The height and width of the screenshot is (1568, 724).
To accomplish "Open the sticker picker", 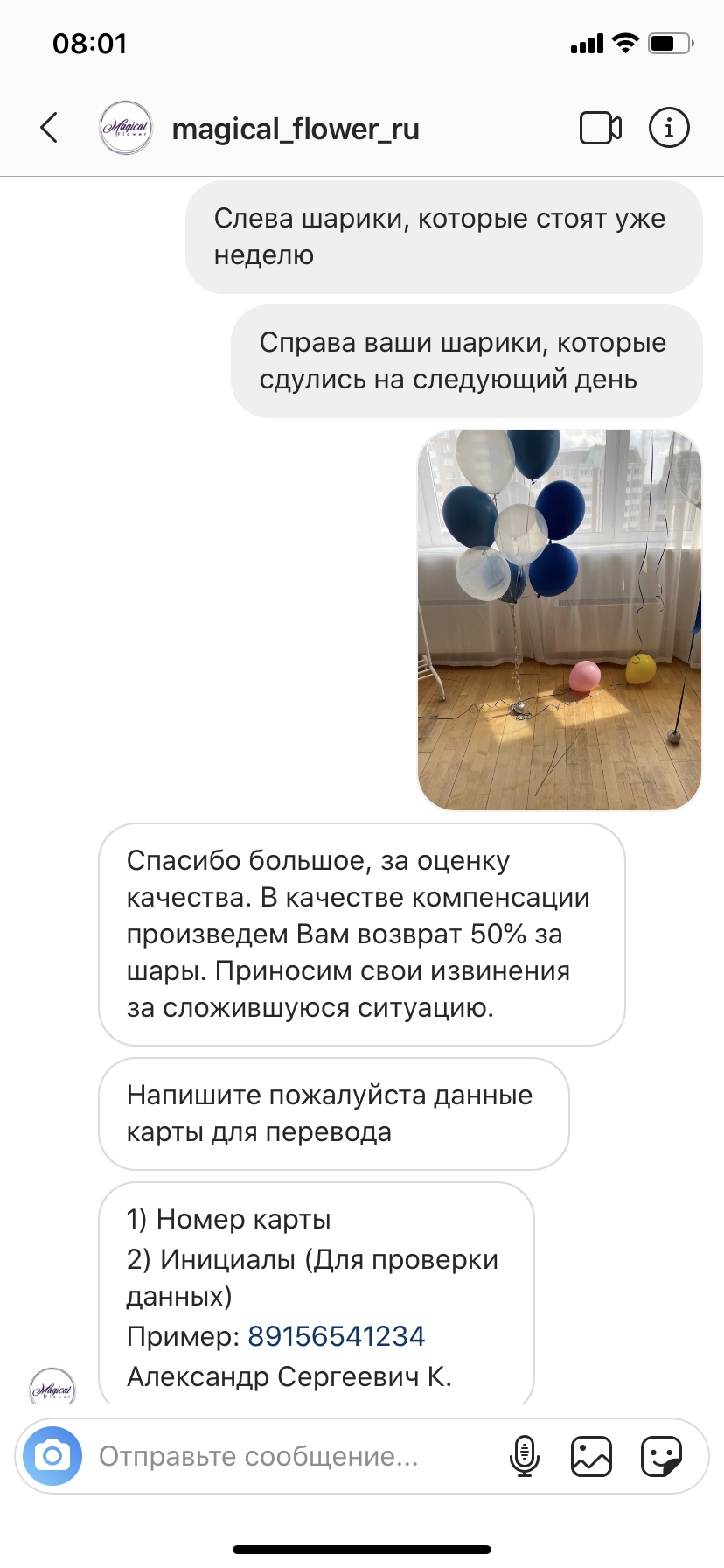I will (x=661, y=1456).
